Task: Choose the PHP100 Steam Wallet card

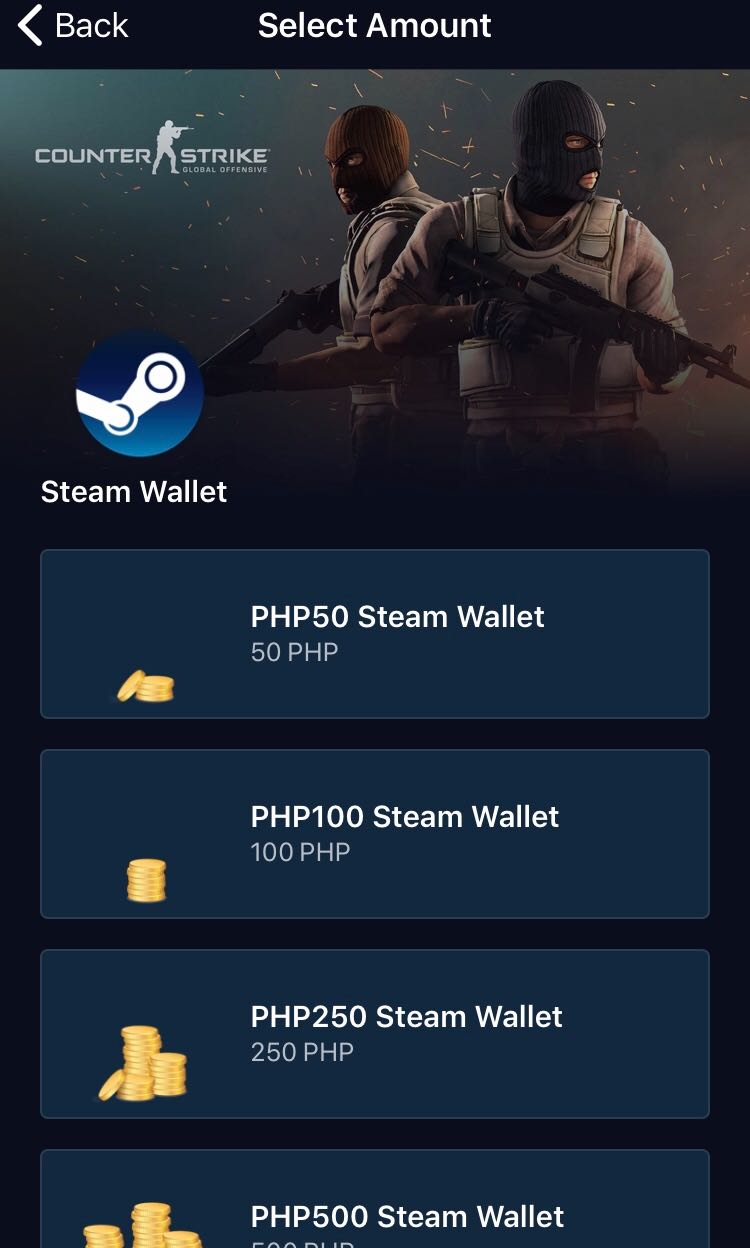Action: click(x=375, y=834)
